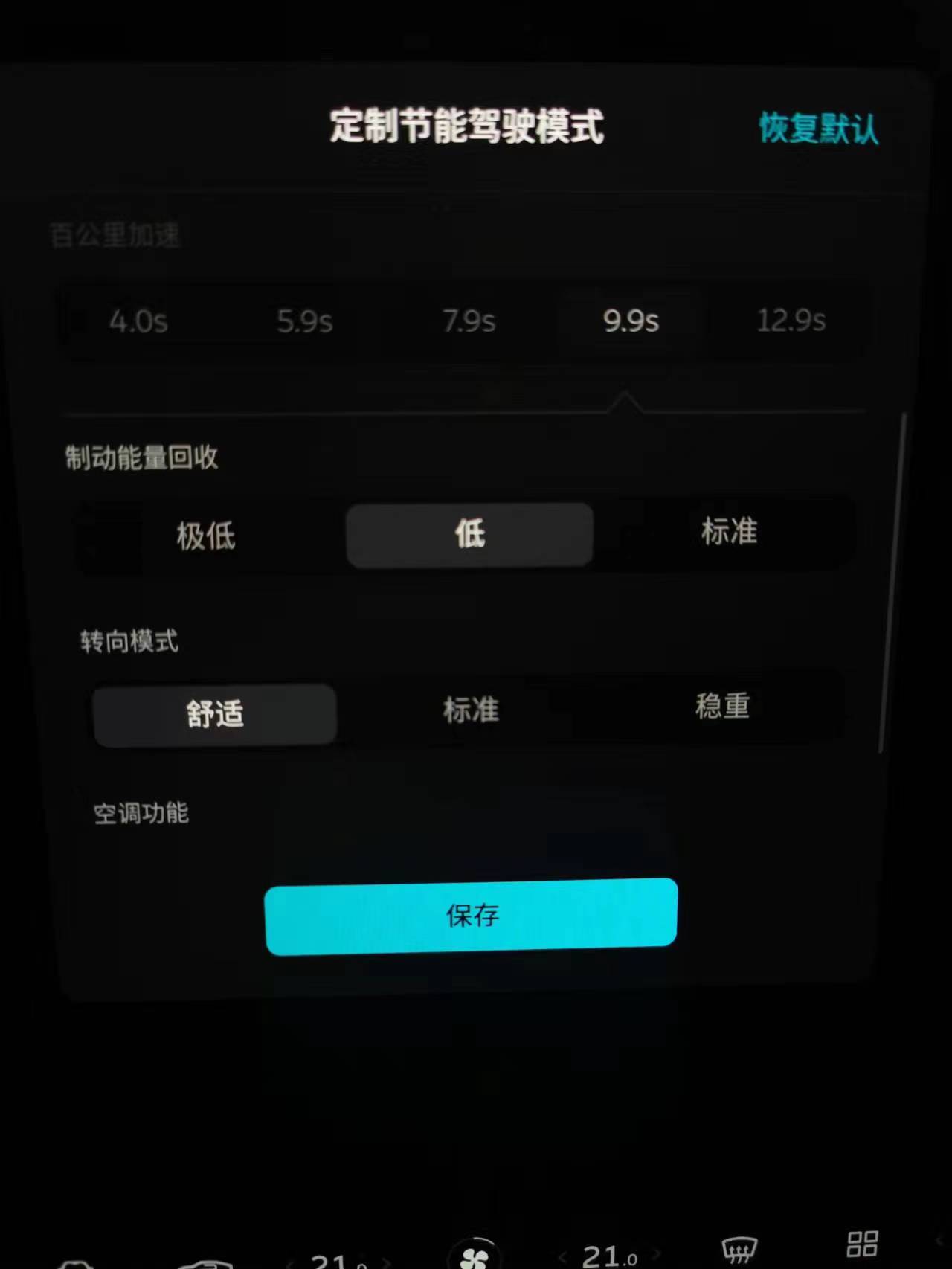
Task: Select 9.9s acceleration
Action: tap(631, 321)
